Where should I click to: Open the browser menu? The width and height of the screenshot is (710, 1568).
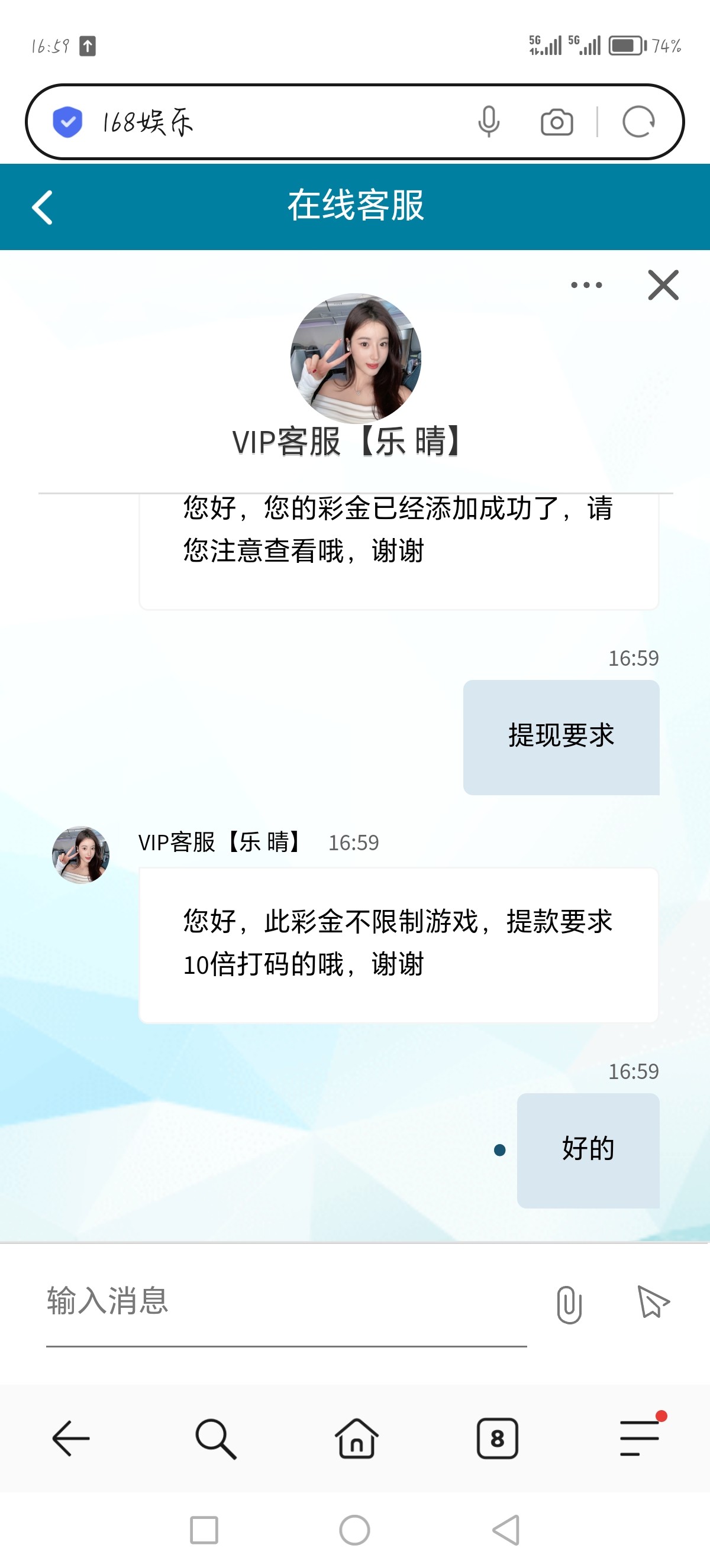click(x=640, y=1439)
